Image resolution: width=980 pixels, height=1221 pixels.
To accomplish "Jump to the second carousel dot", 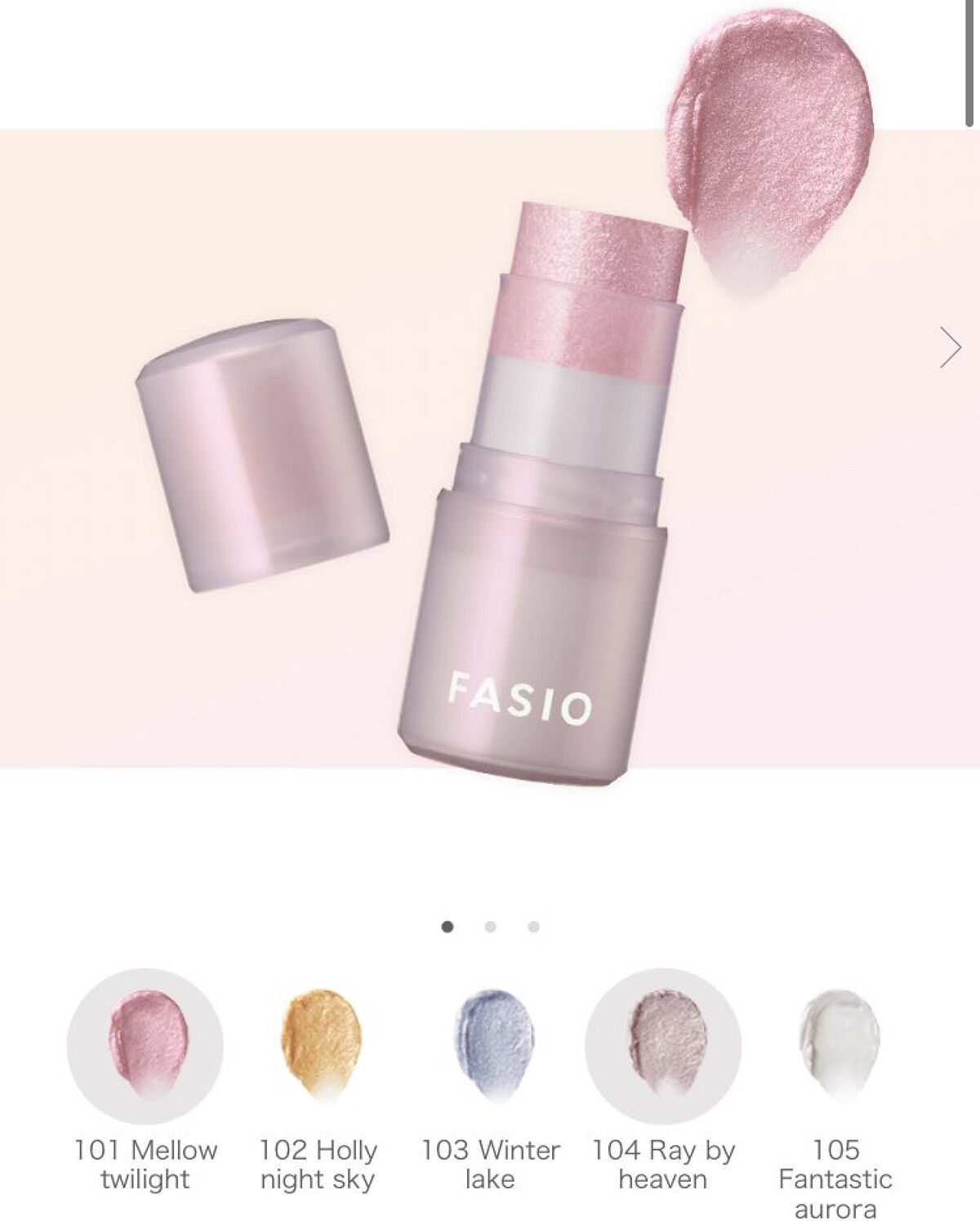I will tap(491, 927).
